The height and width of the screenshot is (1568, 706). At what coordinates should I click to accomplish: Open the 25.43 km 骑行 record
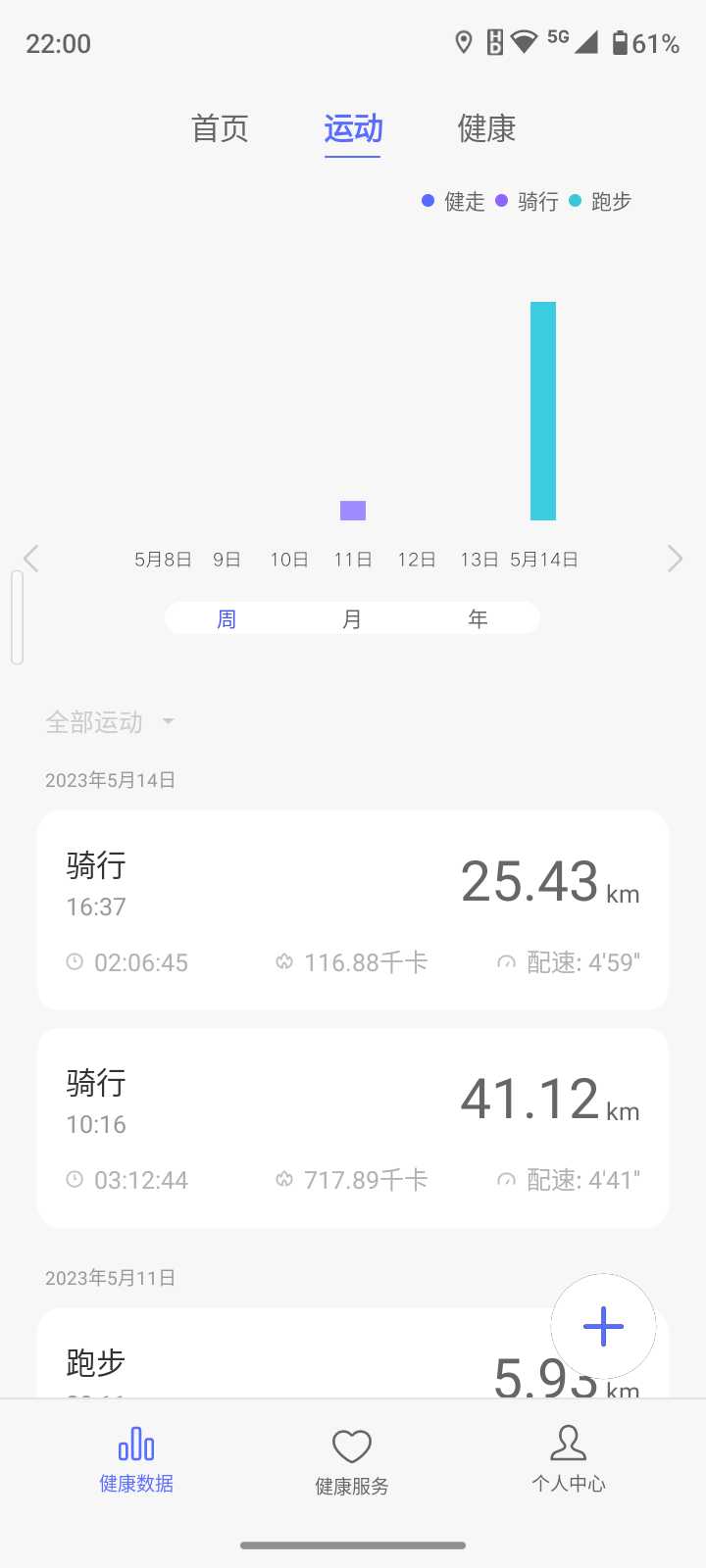point(353,910)
